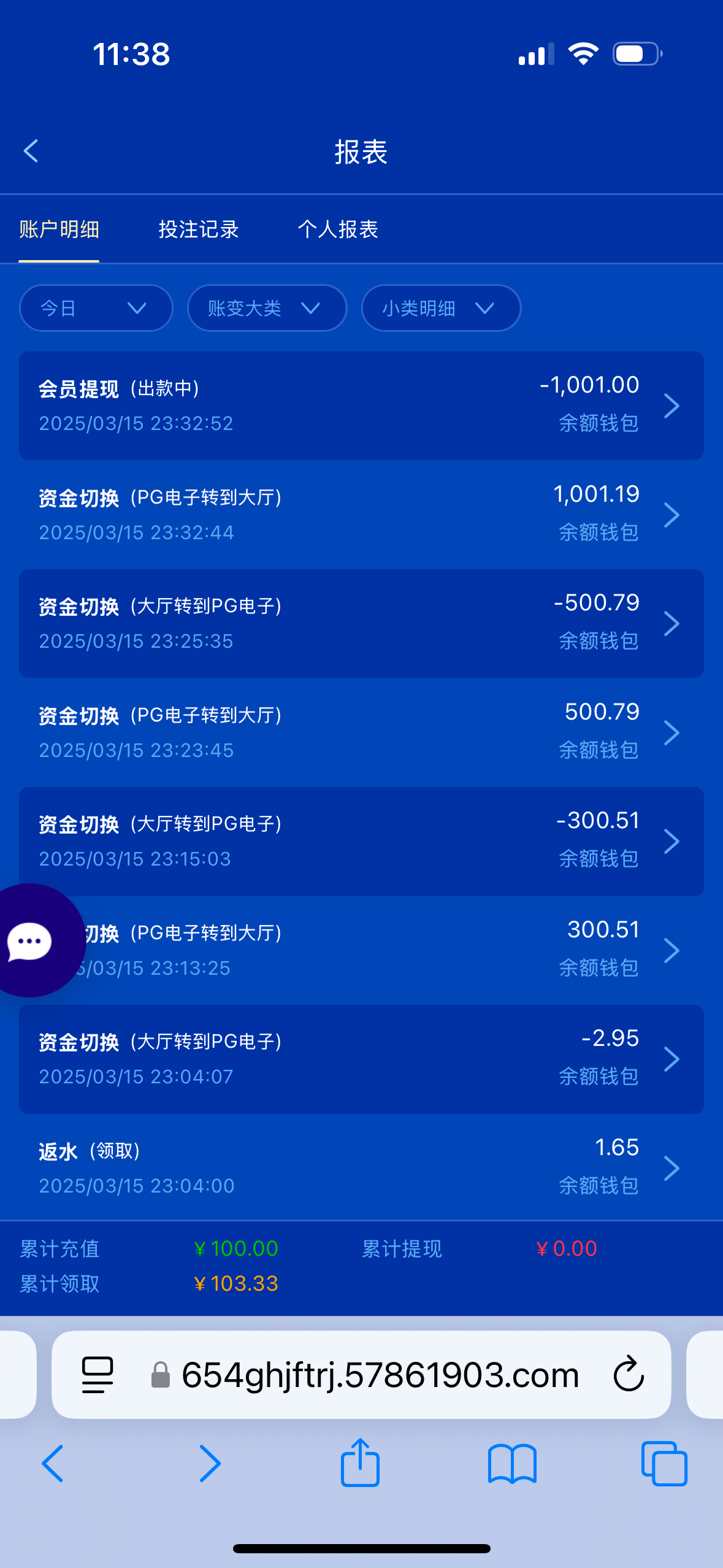
Task: Open the 小类明细 filter dropdown
Action: [441, 308]
